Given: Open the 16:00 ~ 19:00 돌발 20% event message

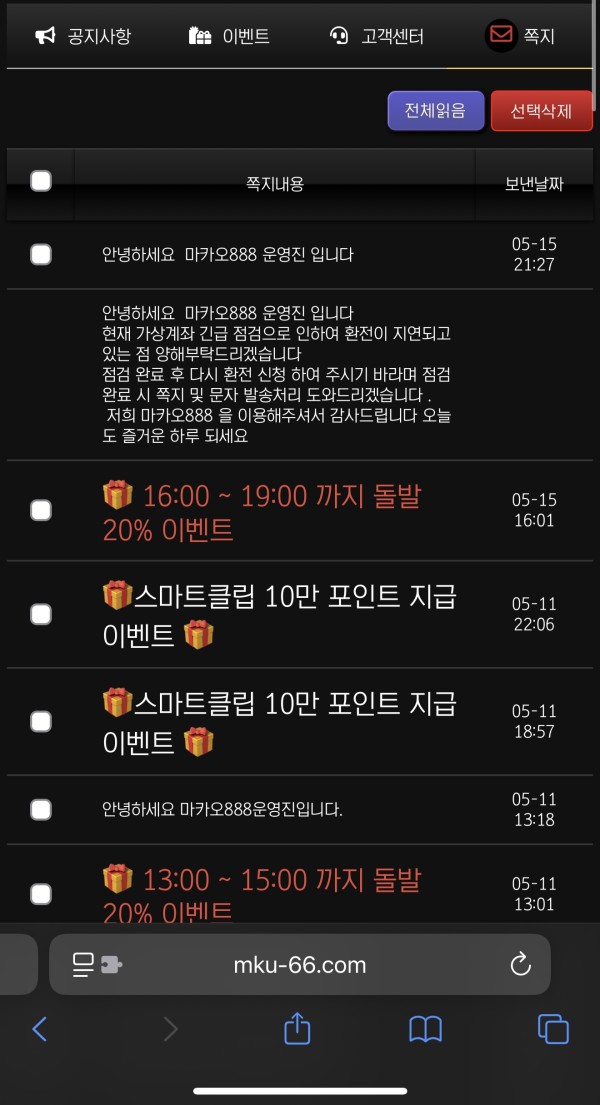Looking at the screenshot, I should click(x=262, y=511).
